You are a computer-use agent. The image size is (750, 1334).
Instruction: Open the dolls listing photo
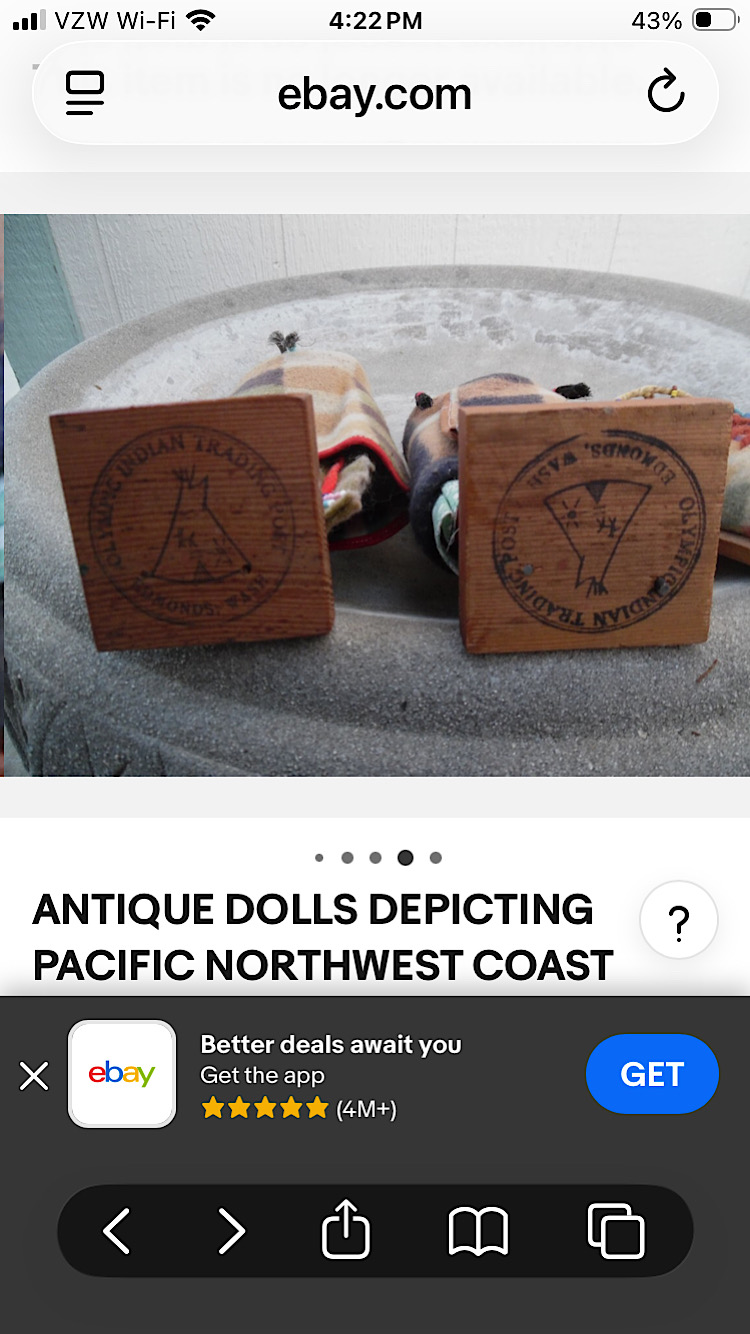[376, 495]
